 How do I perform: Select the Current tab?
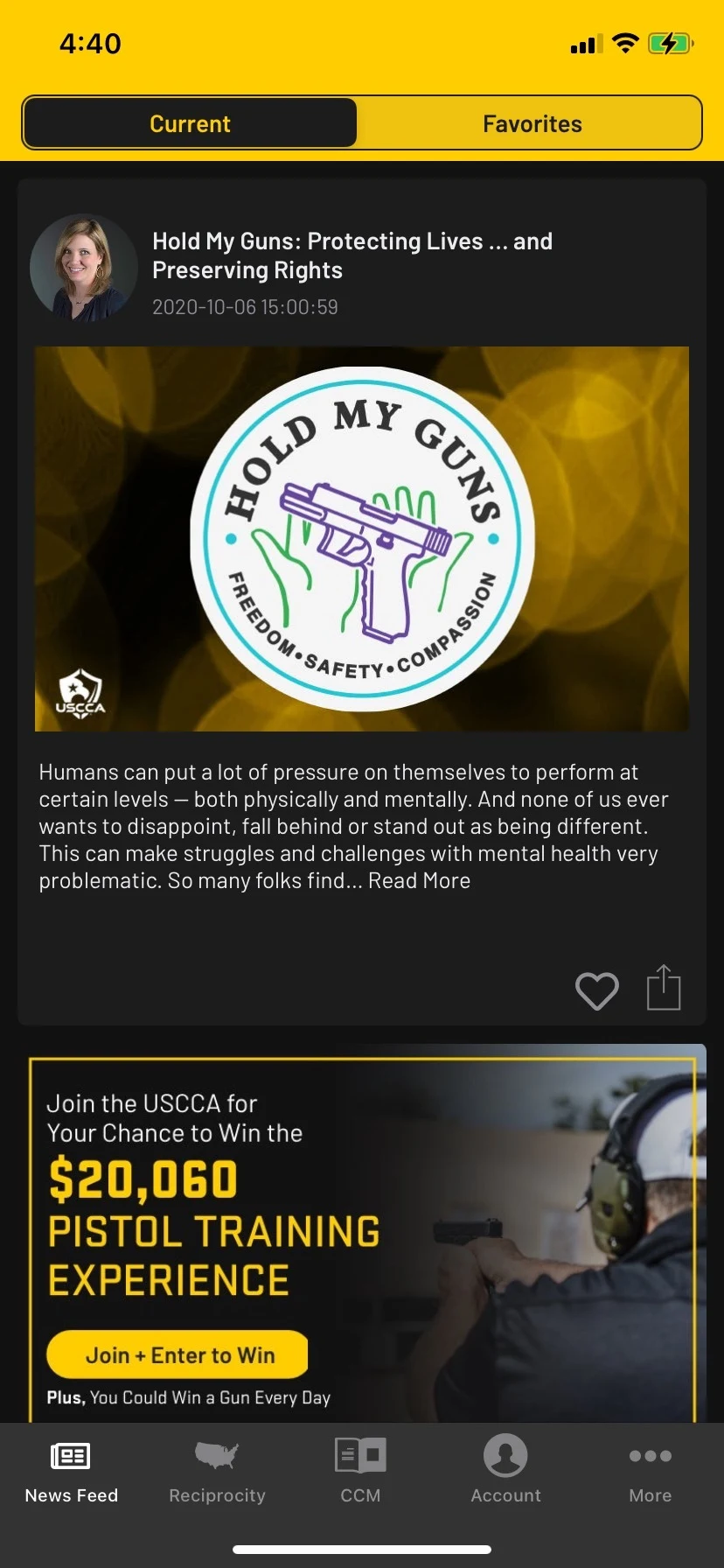coord(190,123)
